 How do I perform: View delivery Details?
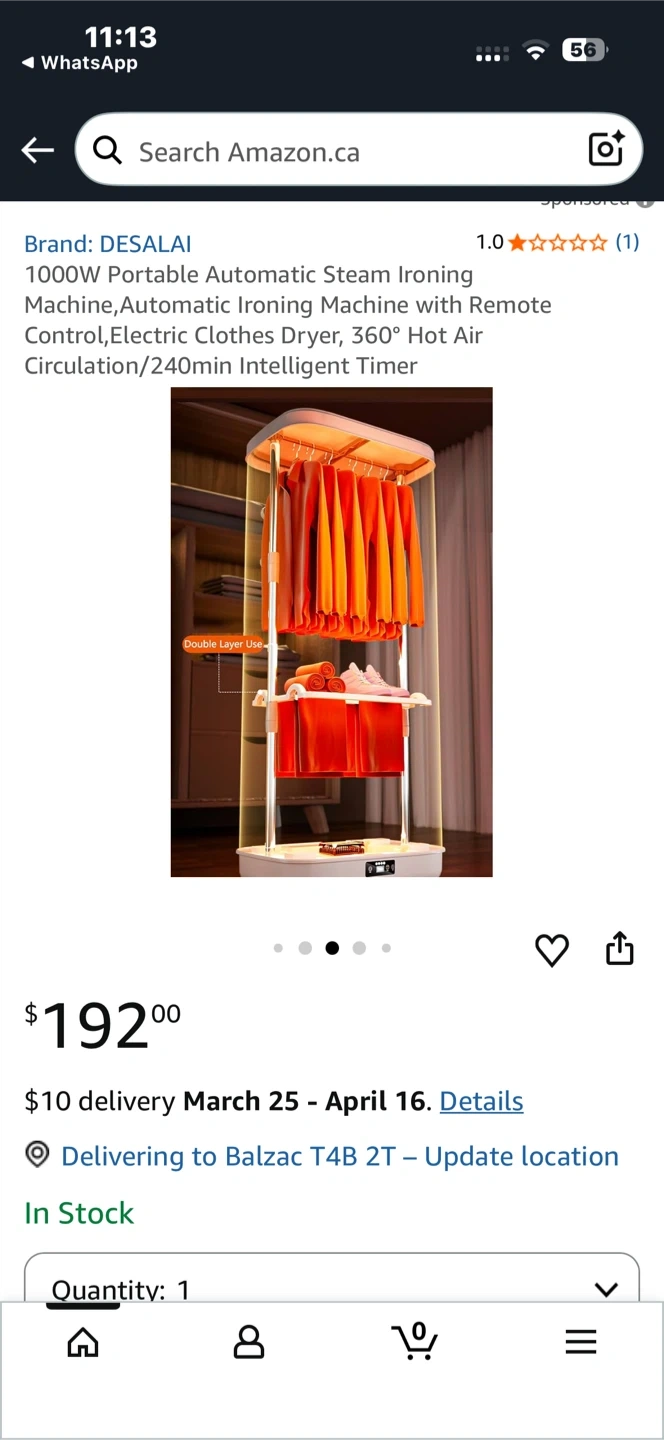click(481, 1101)
